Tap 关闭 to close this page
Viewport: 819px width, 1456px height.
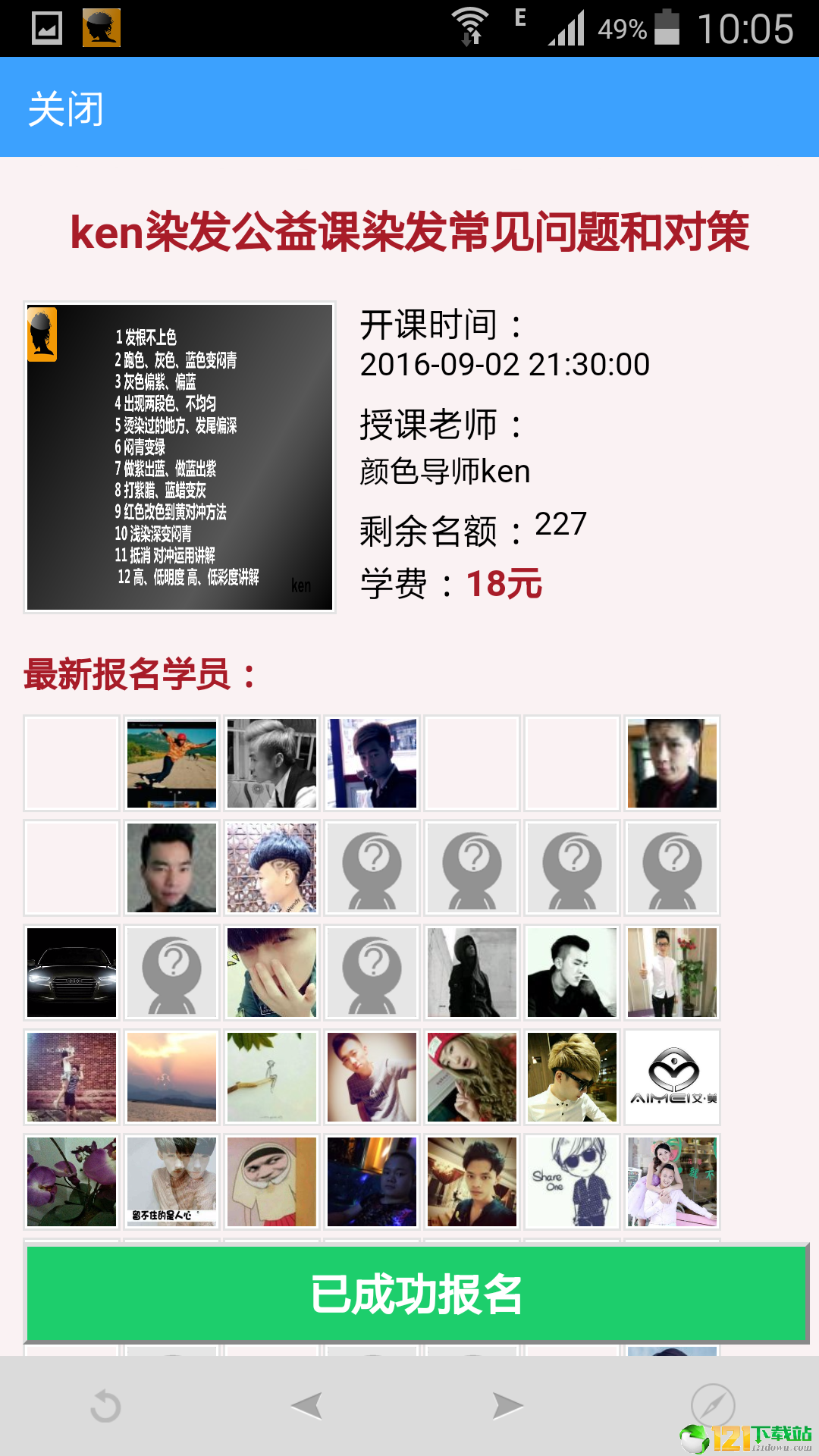[x=66, y=108]
